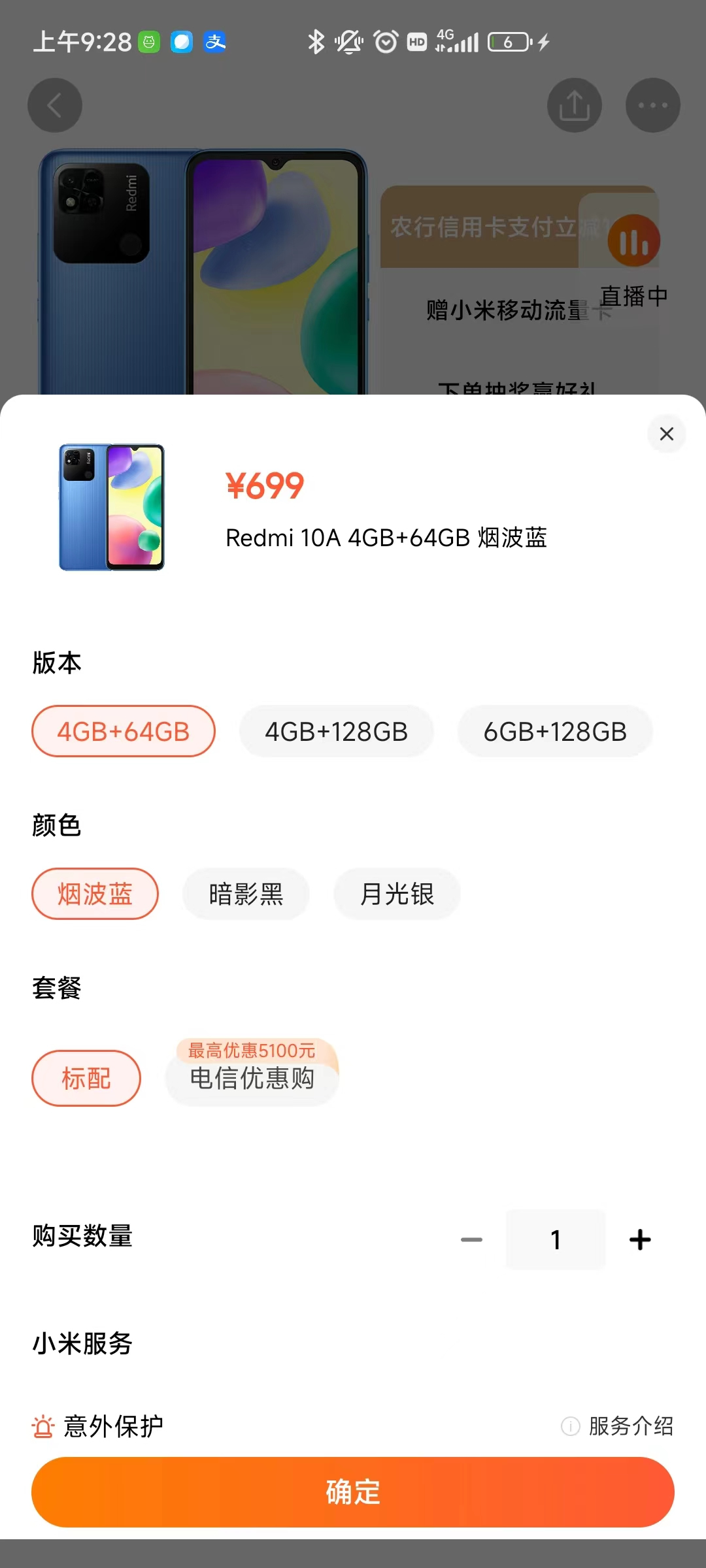The height and width of the screenshot is (1568, 706).
Task: Tap the quantity number field showing 1
Action: 555,1239
